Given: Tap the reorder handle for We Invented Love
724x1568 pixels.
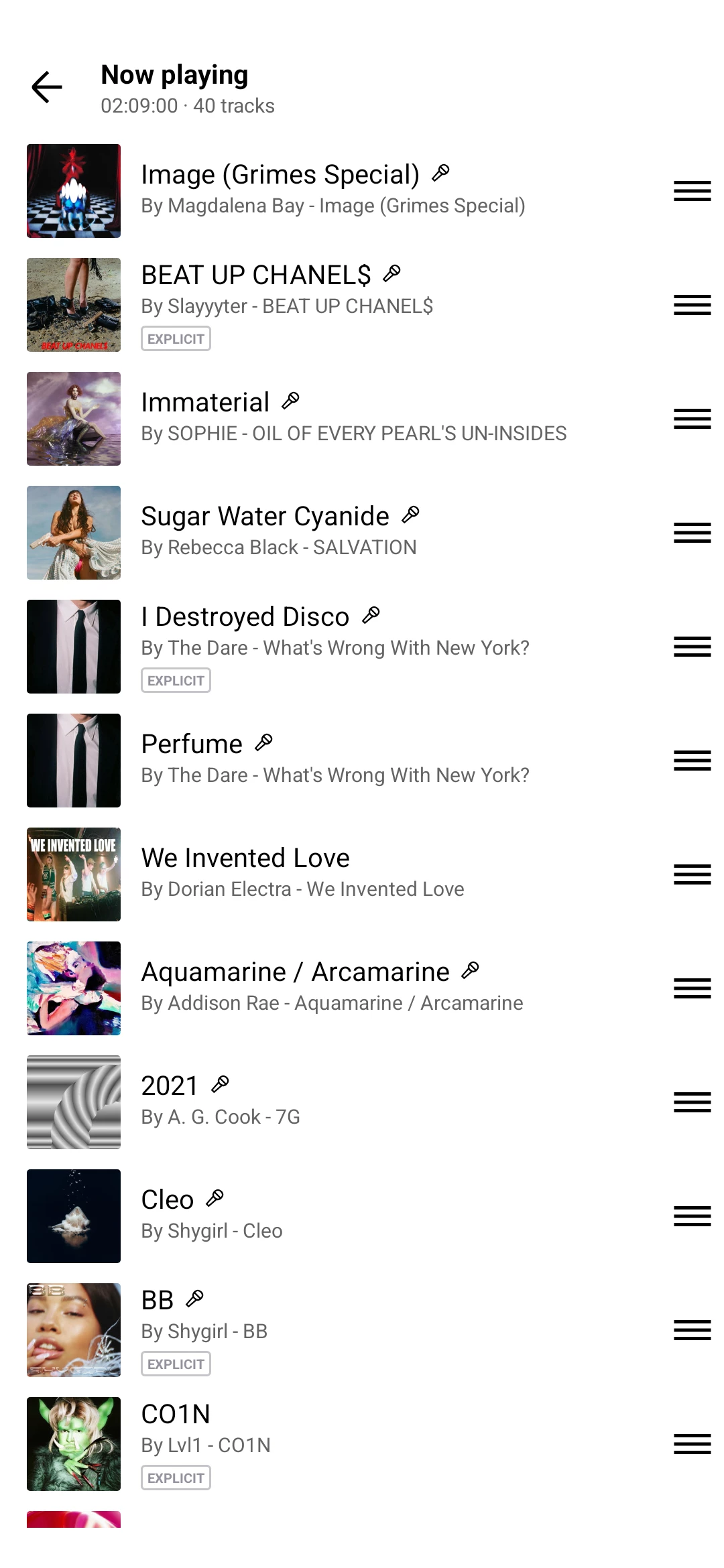Looking at the screenshot, I should point(692,874).
